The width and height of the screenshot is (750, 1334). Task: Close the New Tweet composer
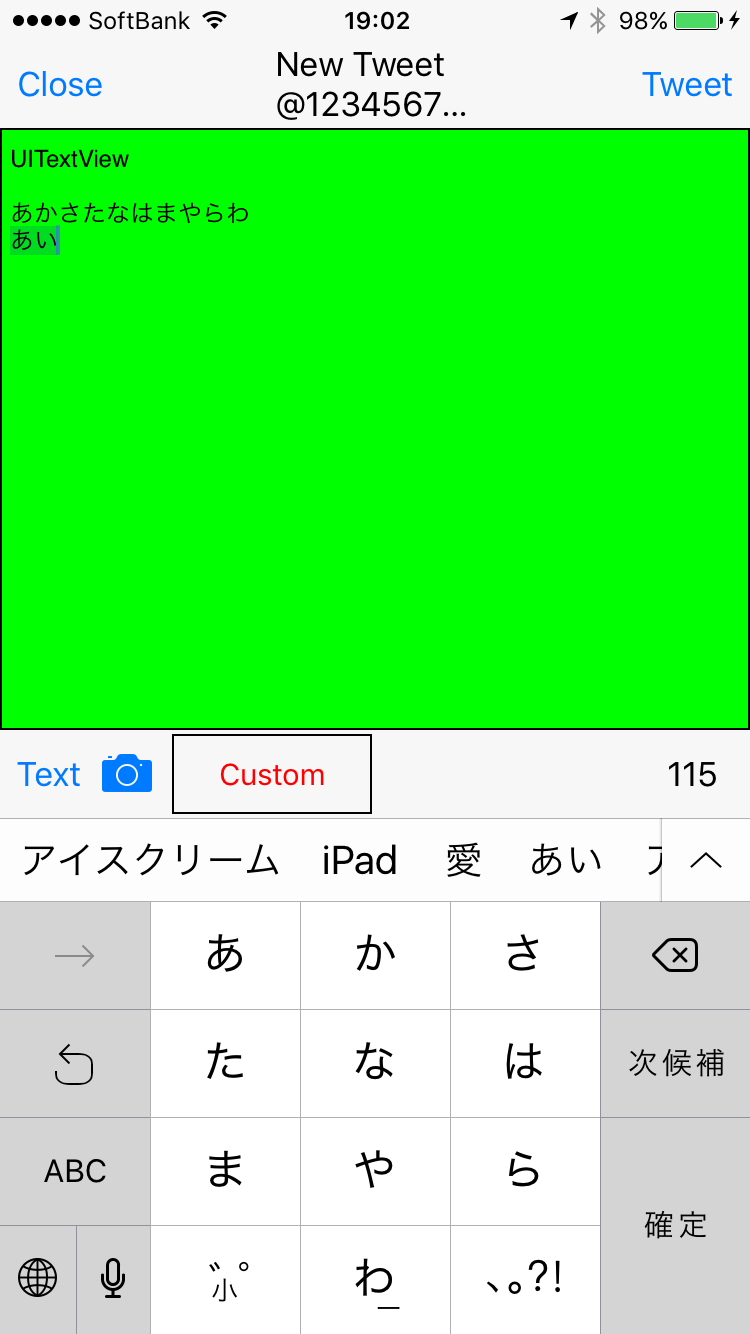pos(60,85)
